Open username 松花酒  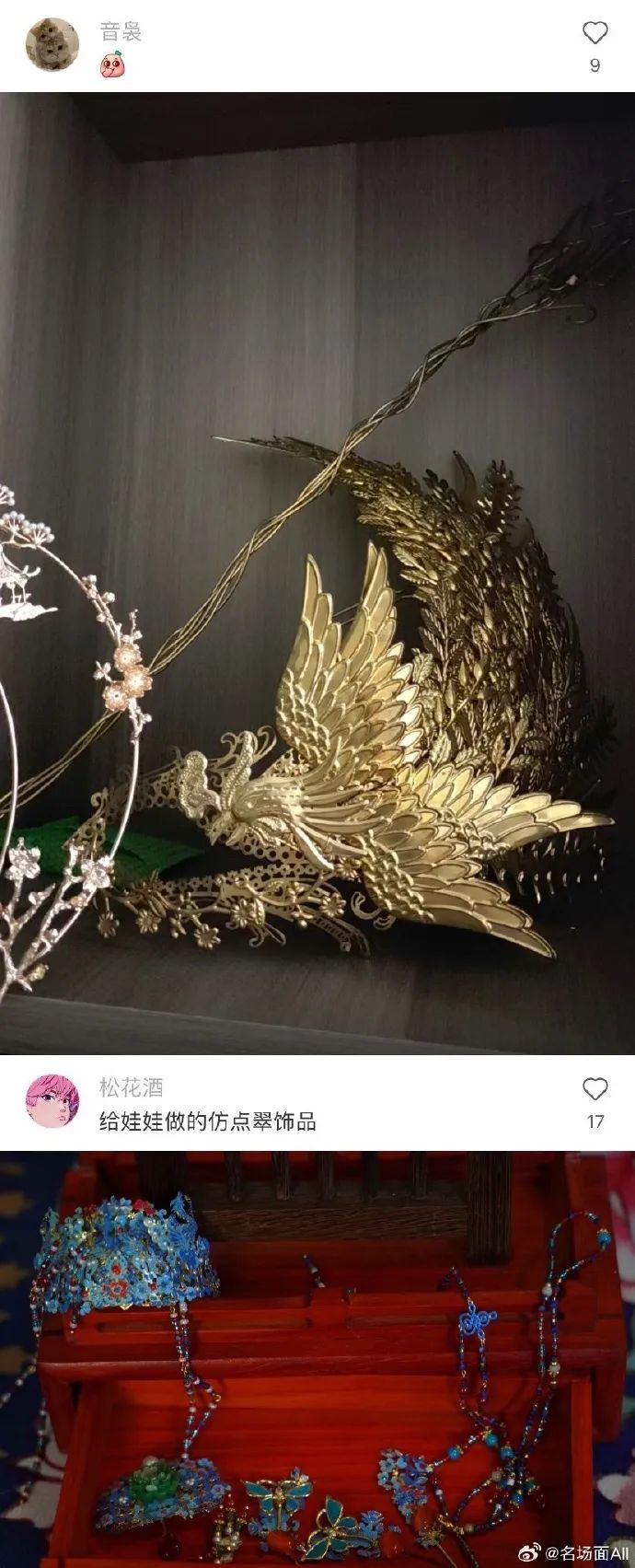132,1087
